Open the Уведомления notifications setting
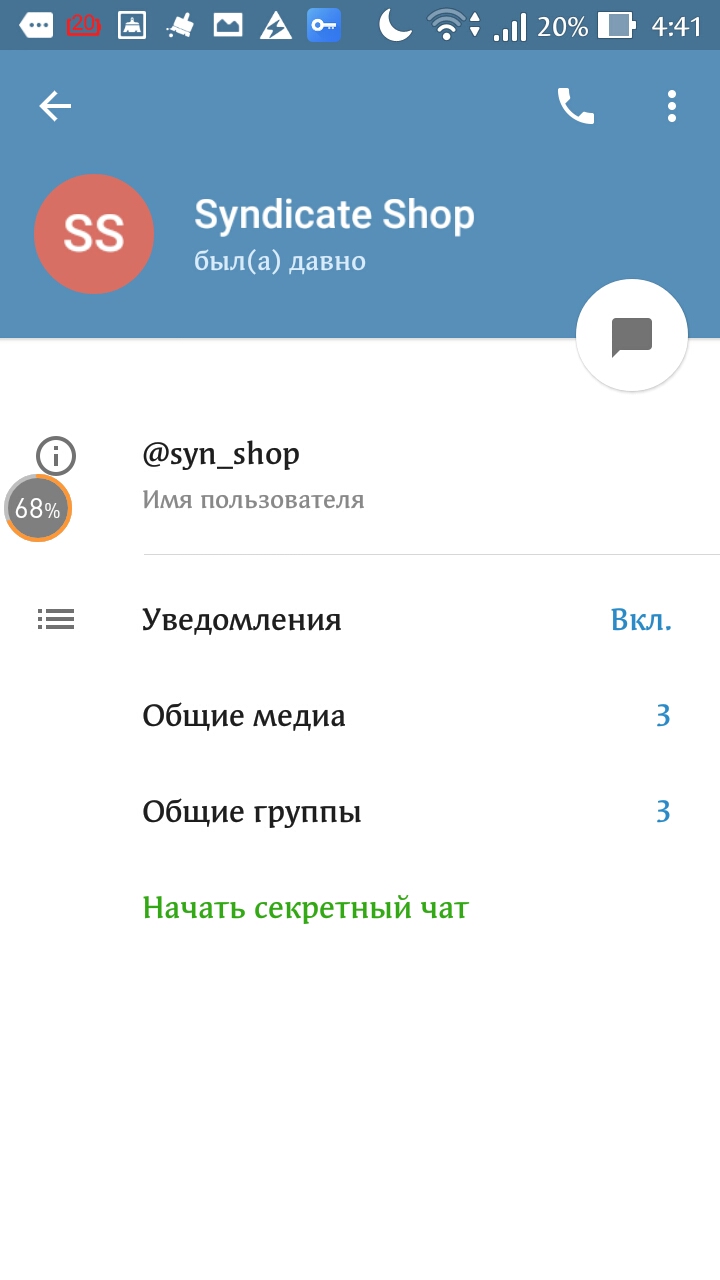Image resolution: width=720 pixels, height=1280 pixels. [360, 620]
